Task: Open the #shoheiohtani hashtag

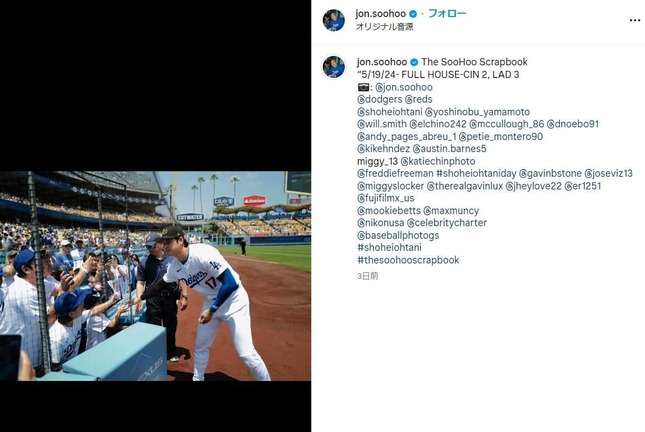Action: [x=389, y=248]
